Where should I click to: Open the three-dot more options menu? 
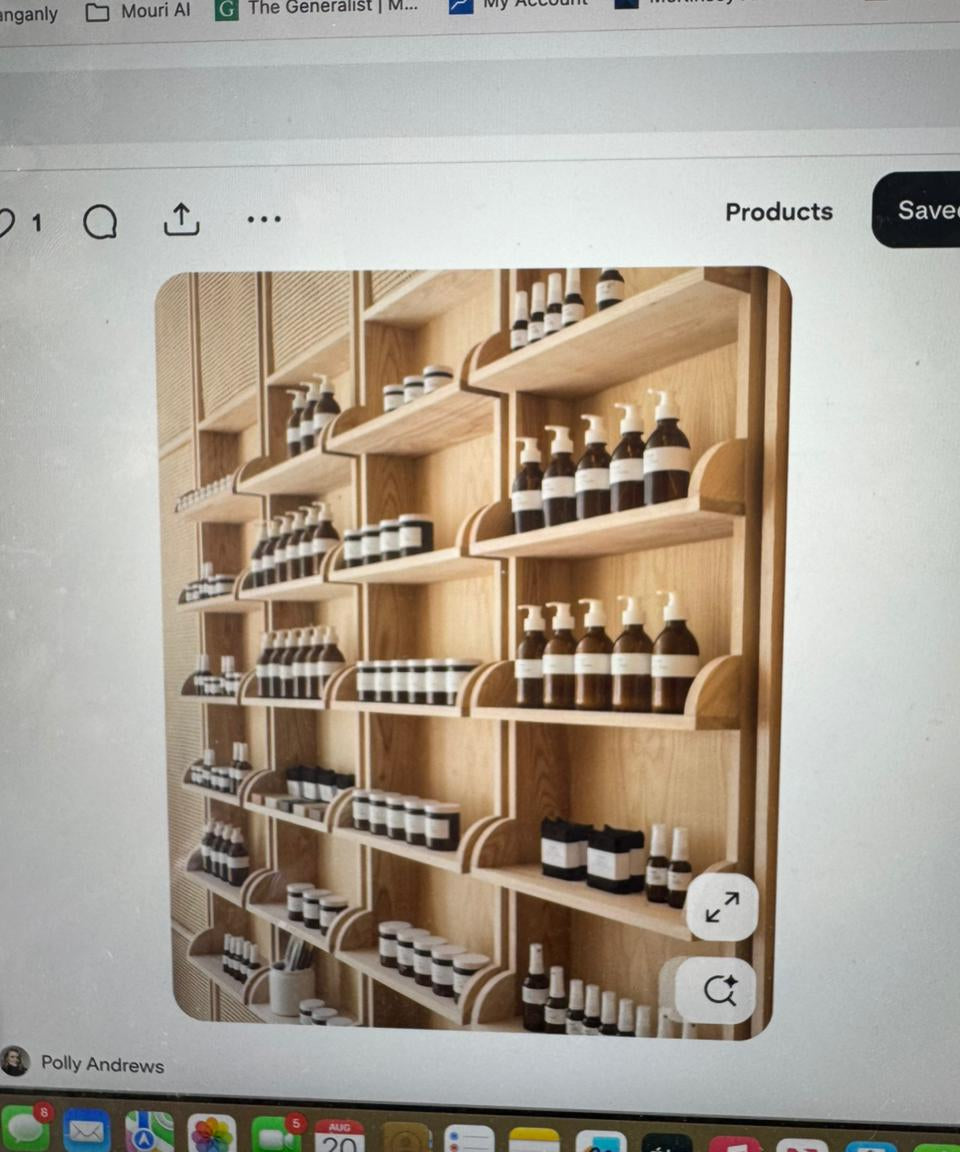click(264, 218)
